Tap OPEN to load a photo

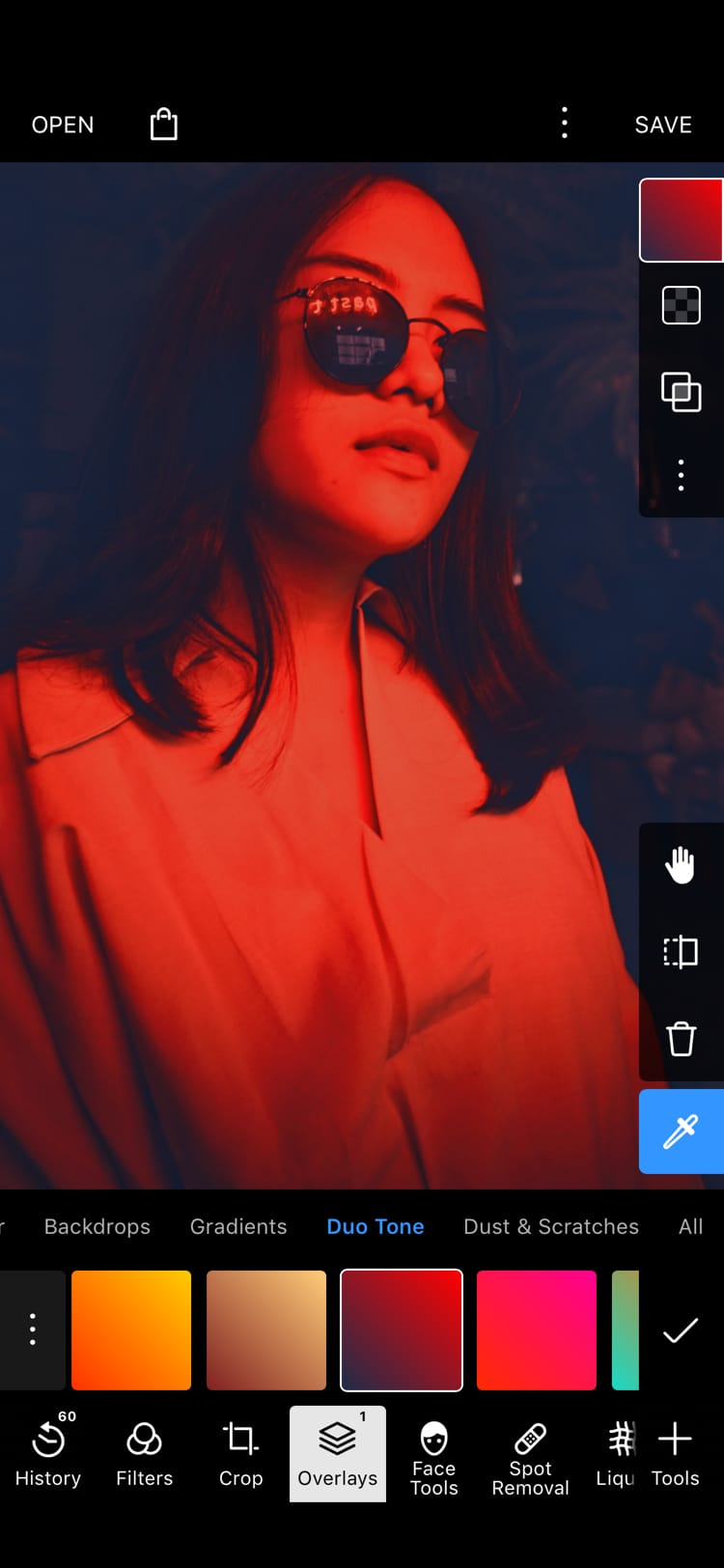(63, 125)
